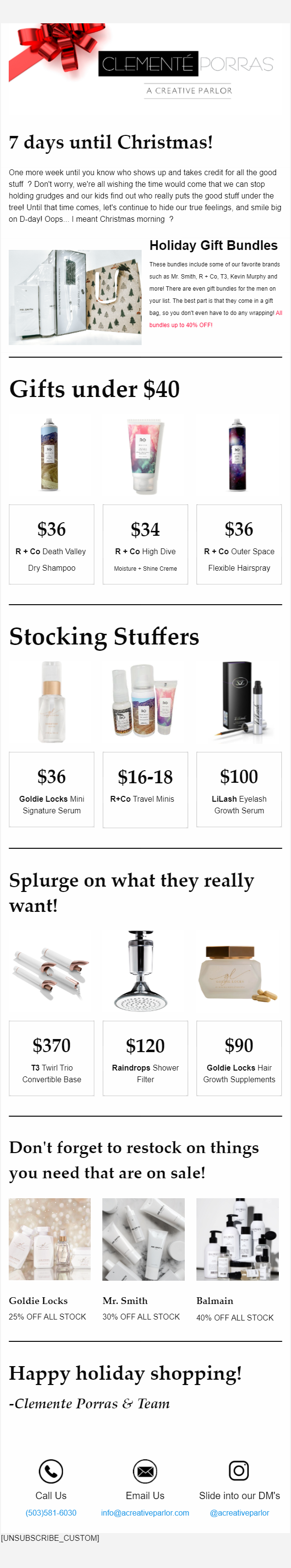This screenshot has width=291, height=1568.
Task: Open Goldie Locks Mini Signature Serum image
Action: click(50, 702)
